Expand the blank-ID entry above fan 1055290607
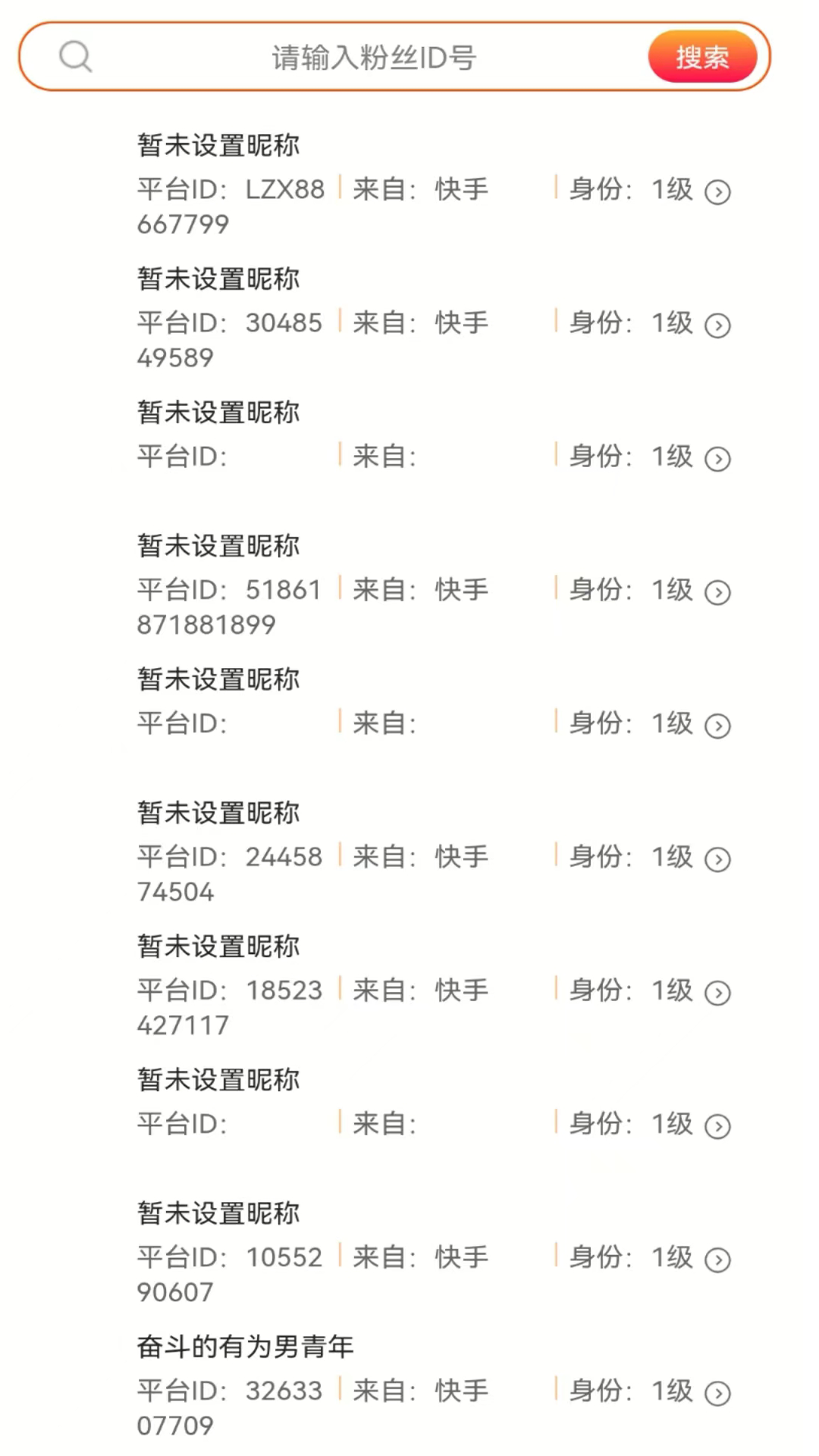The height and width of the screenshot is (1456, 819). point(718,1127)
